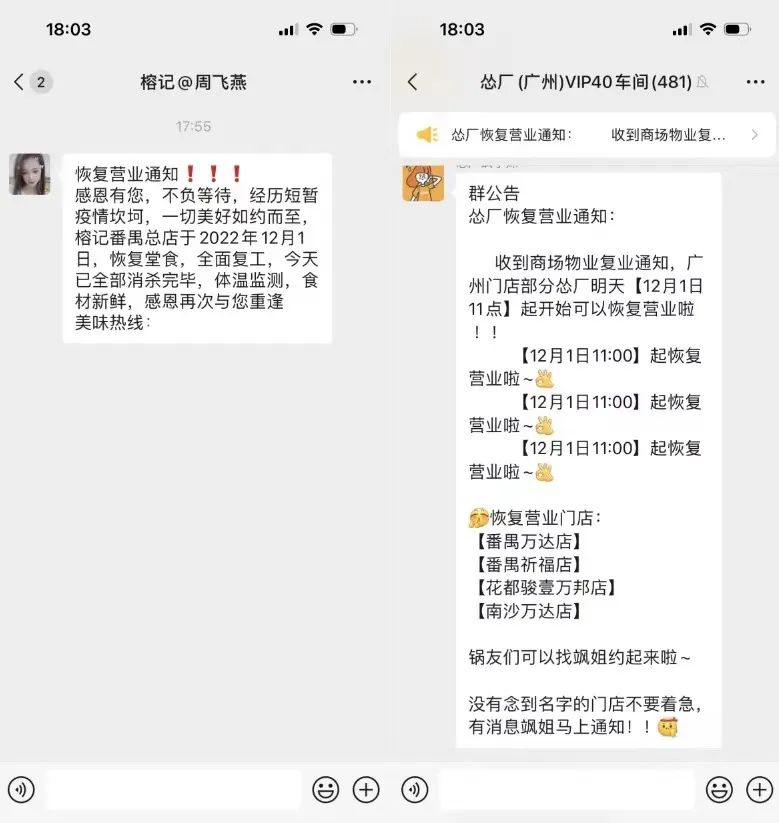Go back from the 怂厂(广州)VIP40车间 group
This screenshot has height=823, width=779.
[x=413, y=82]
